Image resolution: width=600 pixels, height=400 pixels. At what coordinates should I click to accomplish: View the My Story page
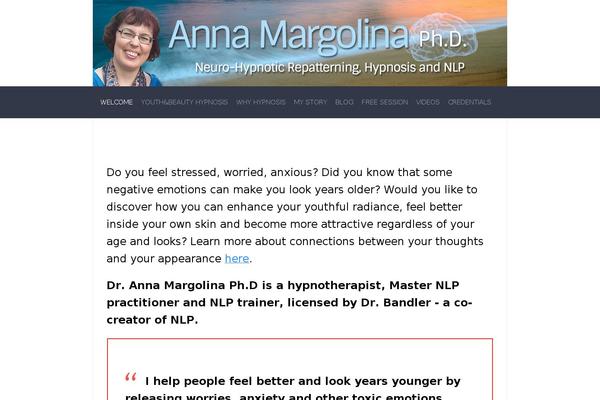310,102
